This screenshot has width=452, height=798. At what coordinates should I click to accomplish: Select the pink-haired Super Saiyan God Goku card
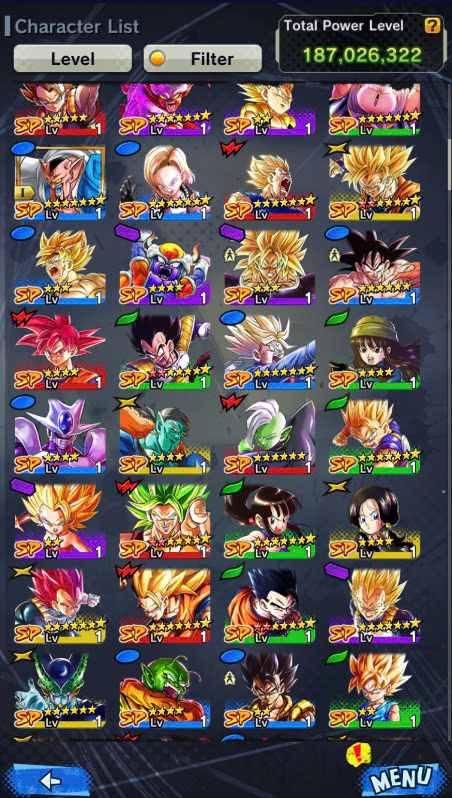coord(60,352)
